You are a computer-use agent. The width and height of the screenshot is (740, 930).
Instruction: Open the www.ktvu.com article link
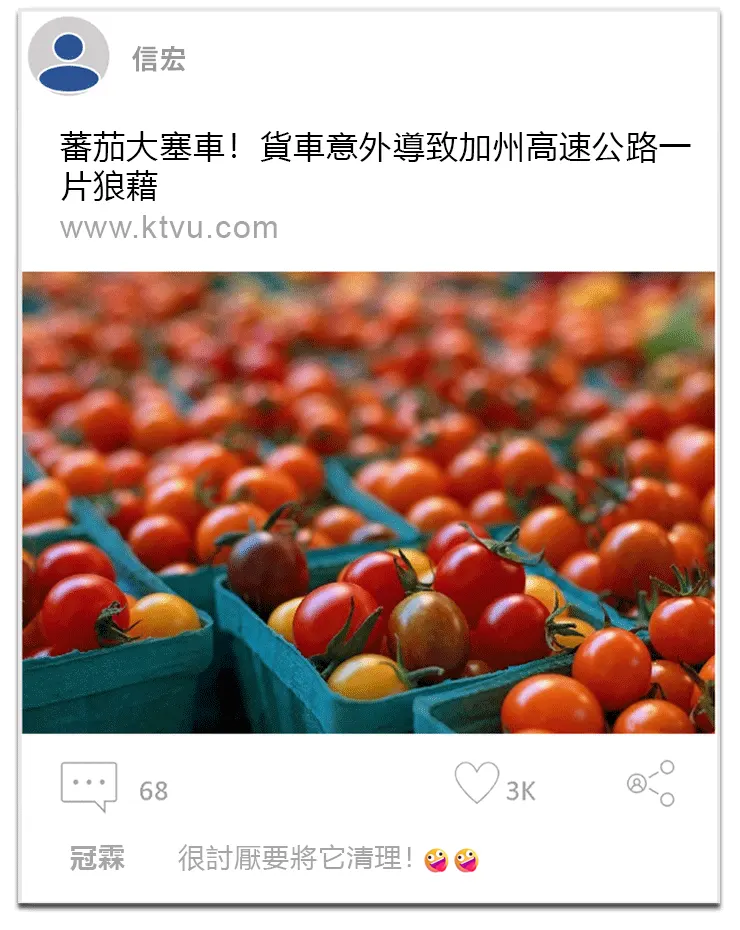169,228
